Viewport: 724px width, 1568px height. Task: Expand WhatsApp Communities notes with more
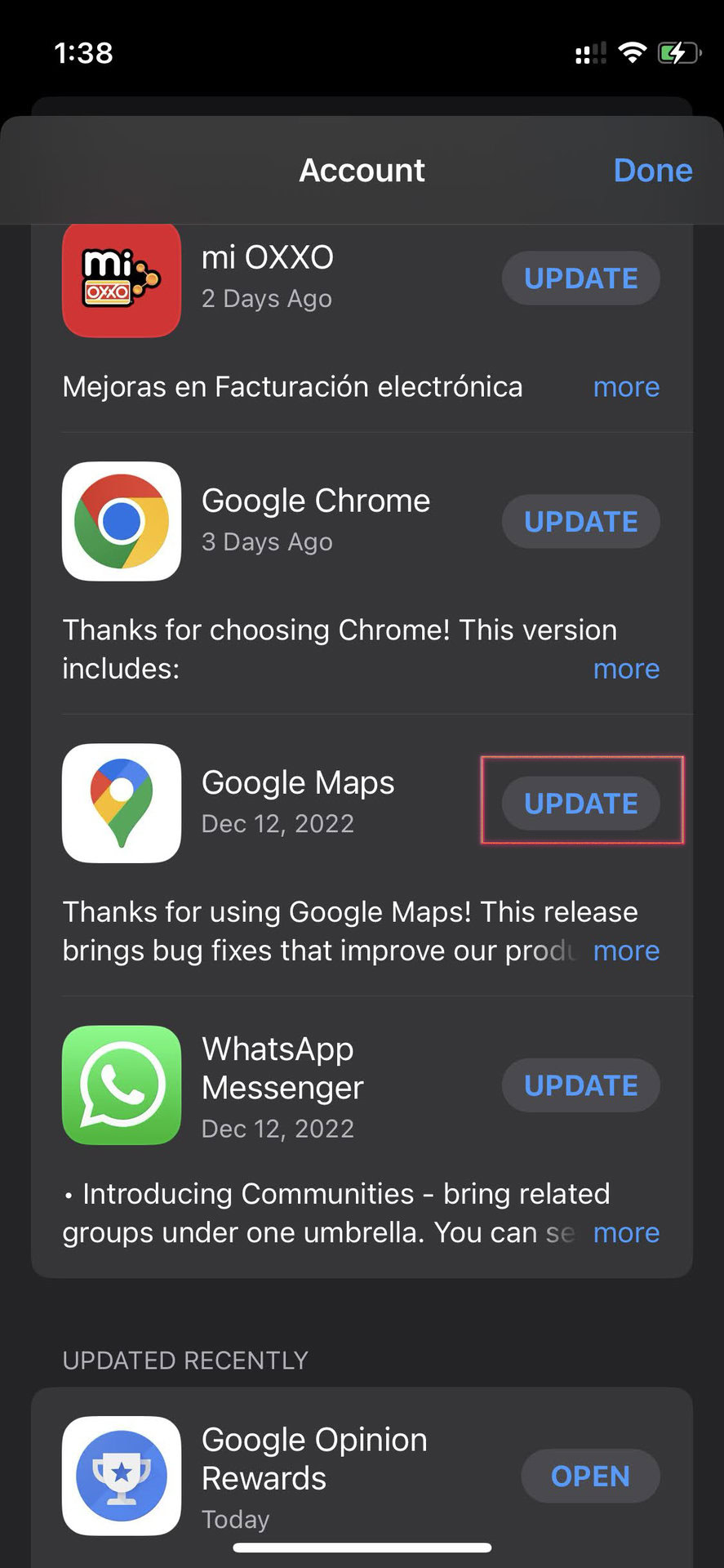pos(626,1232)
